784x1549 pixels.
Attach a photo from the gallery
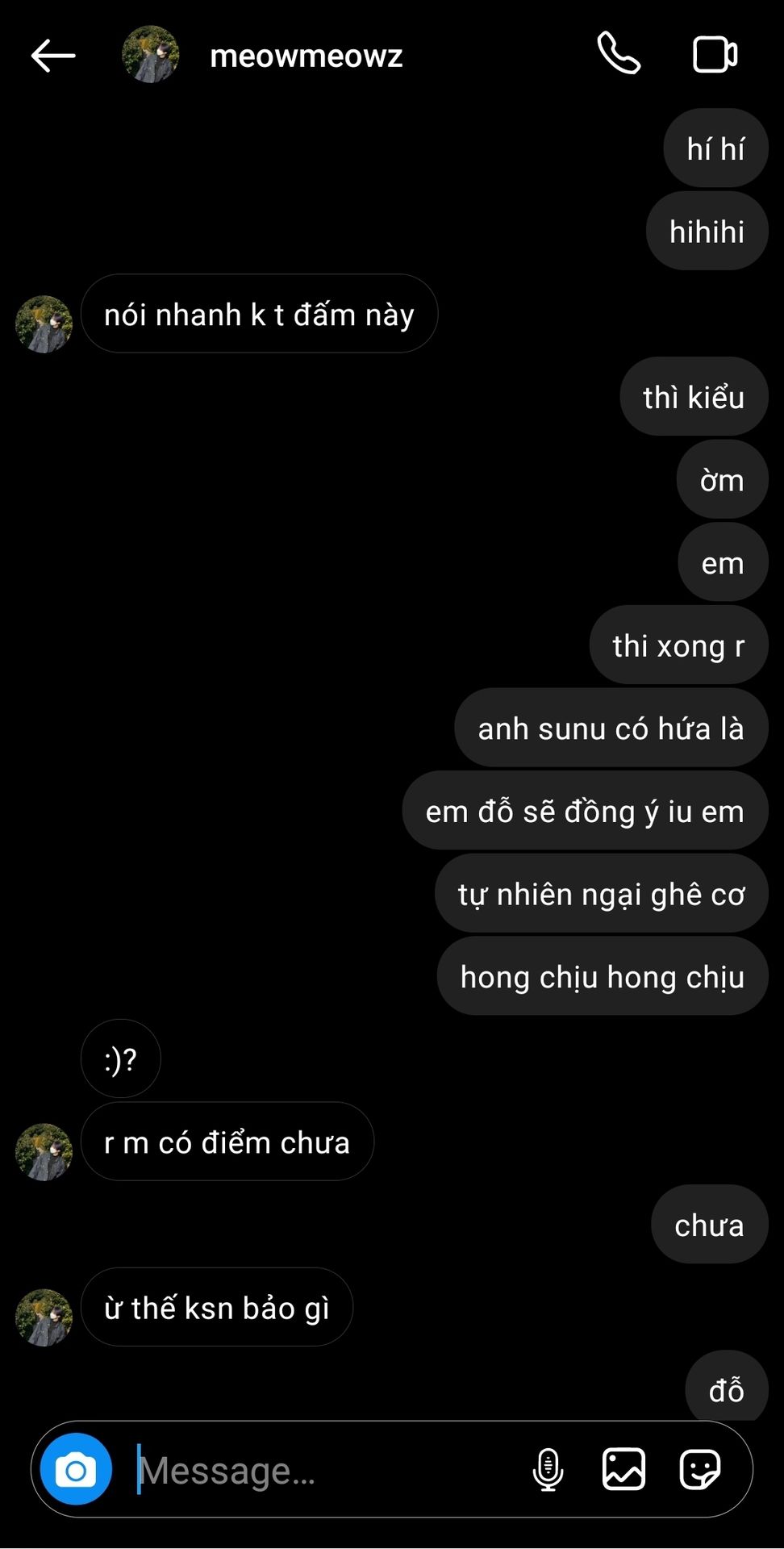tap(623, 1469)
